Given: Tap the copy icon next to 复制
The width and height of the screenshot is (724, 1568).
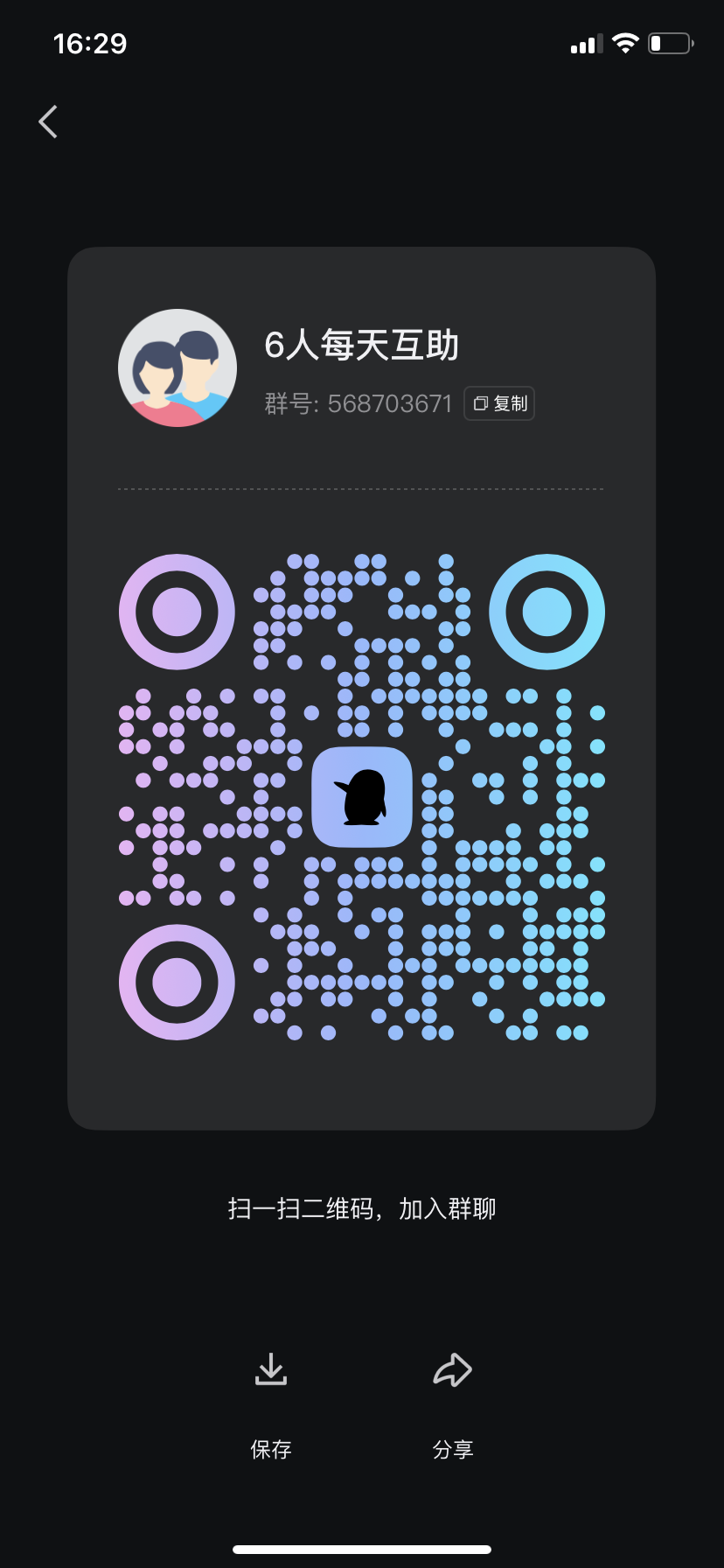Looking at the screenshot, I should tap(479, 403).
